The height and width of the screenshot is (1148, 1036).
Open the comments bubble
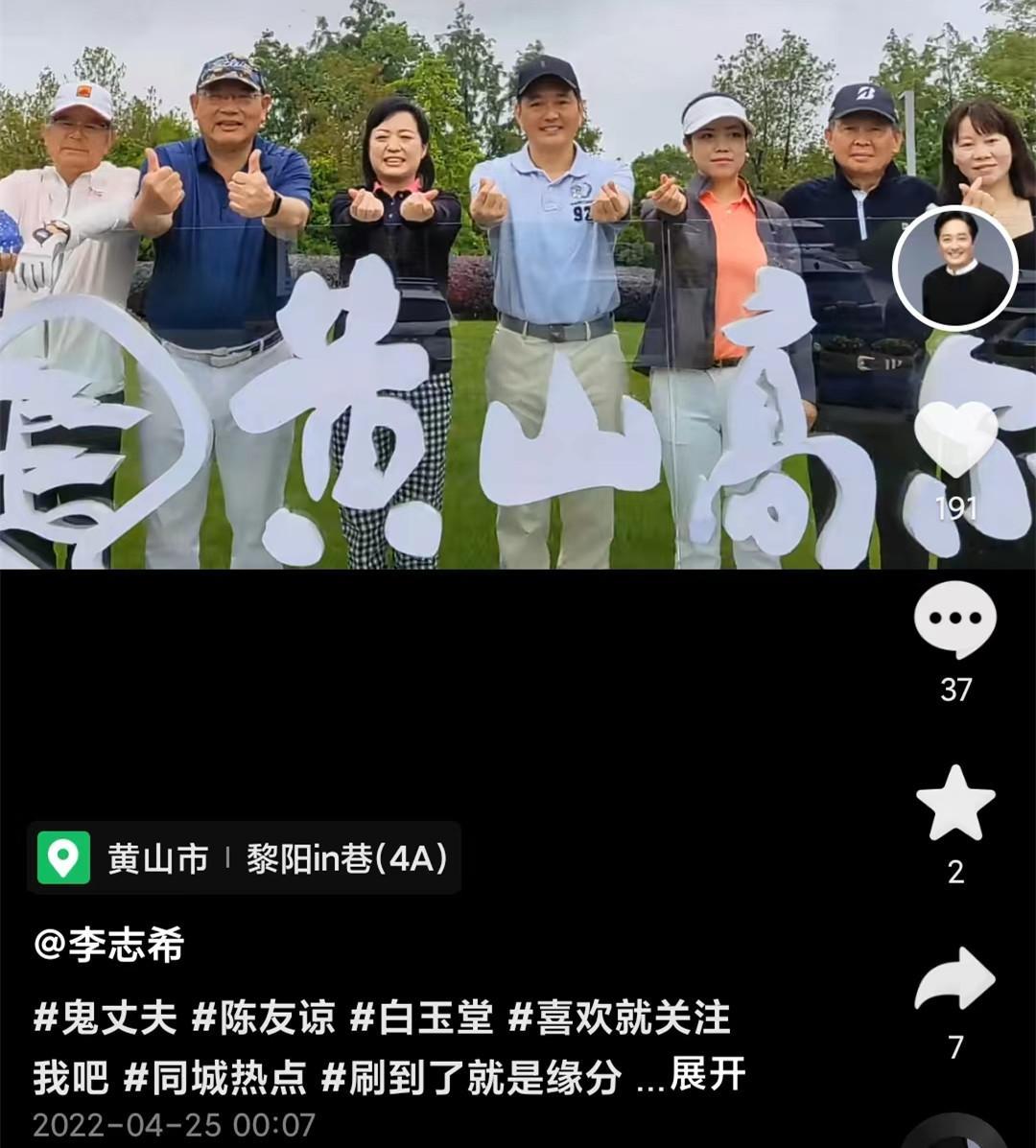point(955,620)
